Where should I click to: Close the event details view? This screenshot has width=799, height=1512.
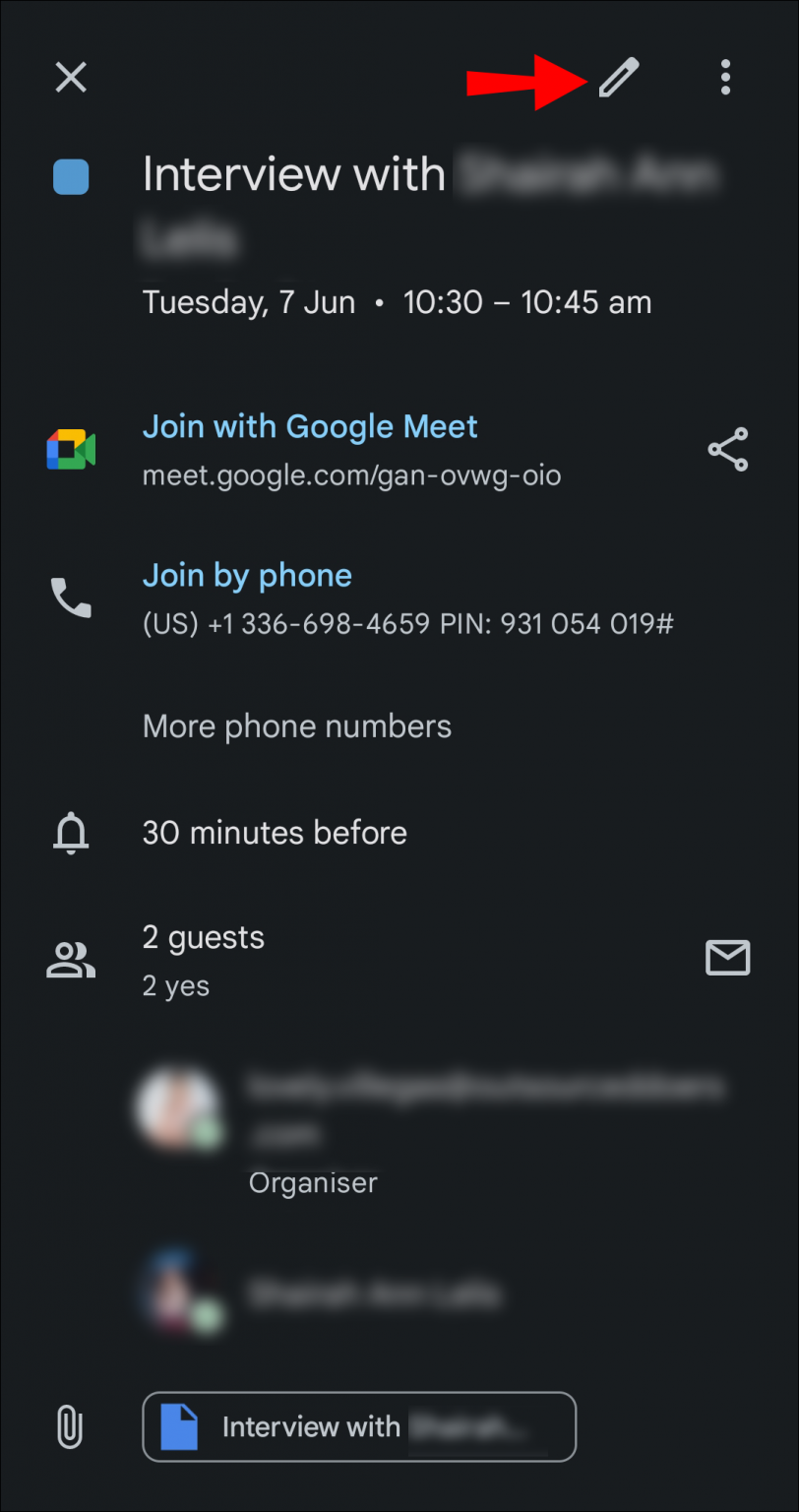pos(70,77)
